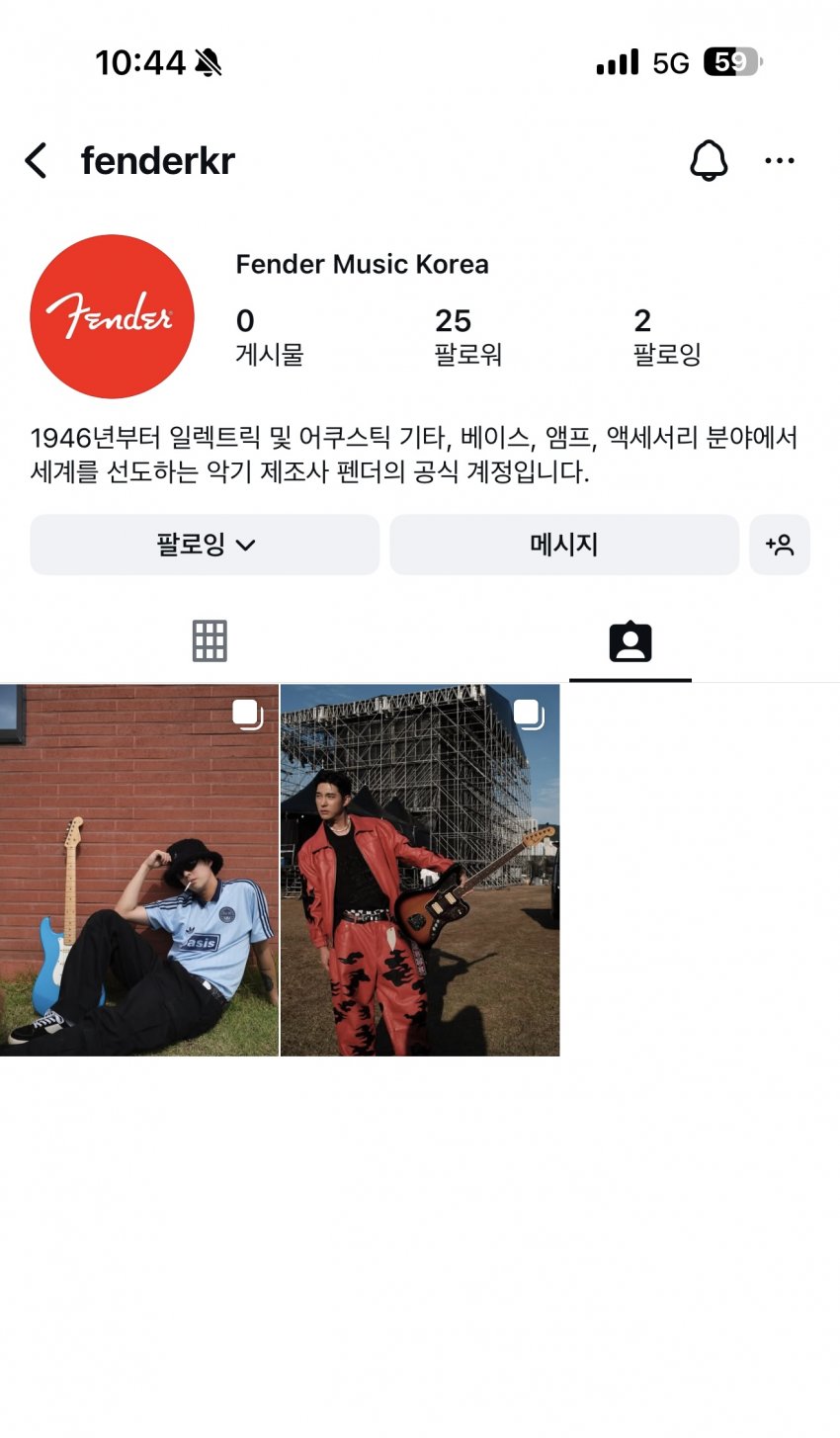Screen dimensions: 840x1438
Task: Open the notifications bell for fenderkr
Action: (x=708, y=160)
